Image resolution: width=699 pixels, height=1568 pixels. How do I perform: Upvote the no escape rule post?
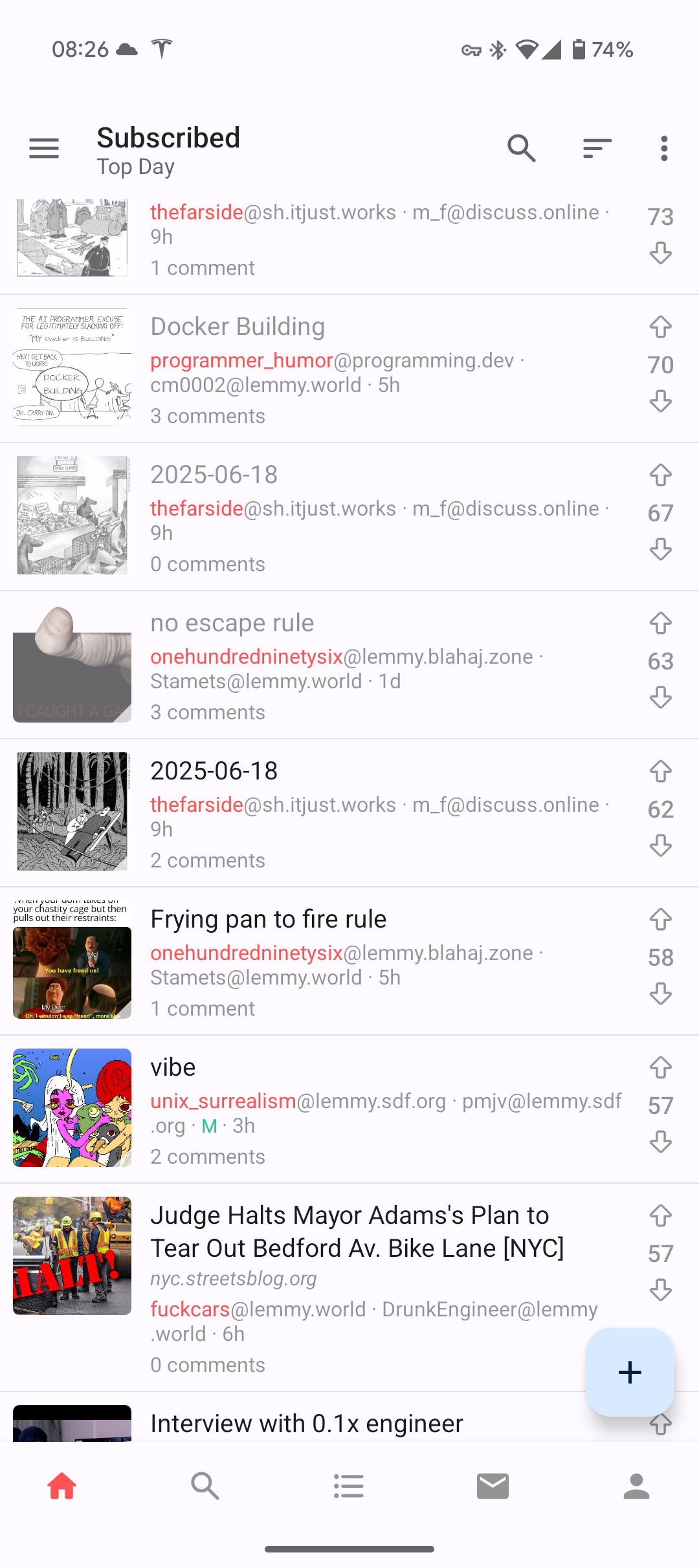[x=660, y=624]
